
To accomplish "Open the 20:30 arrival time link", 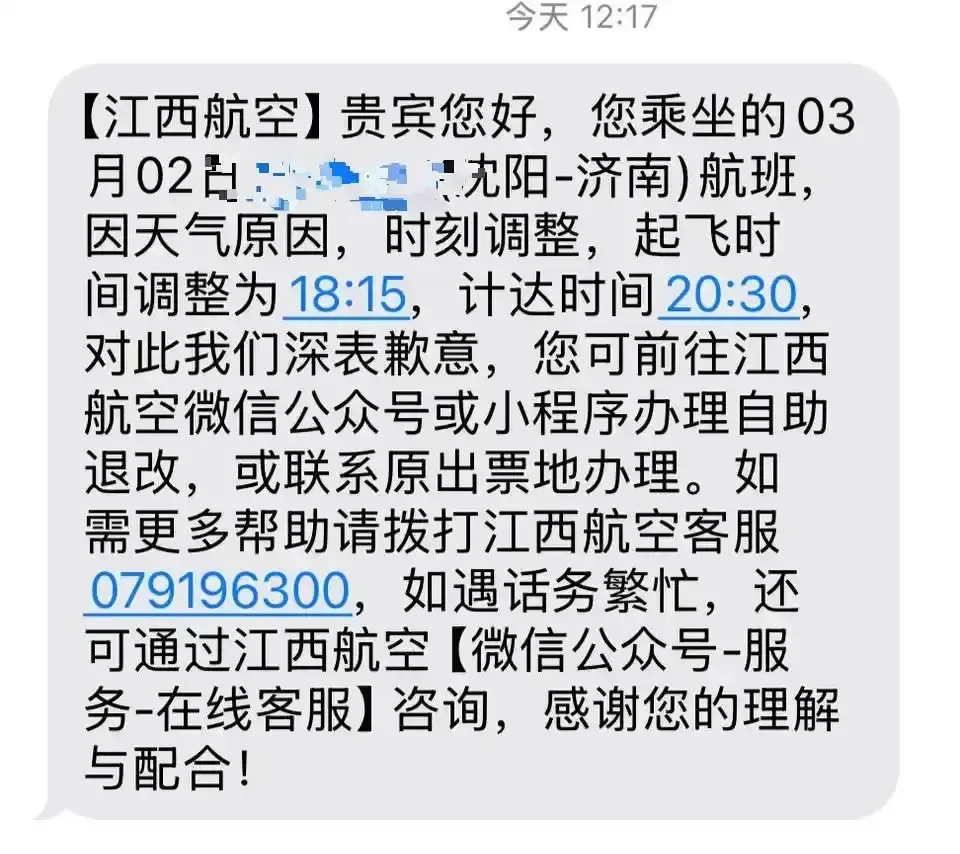I will 730,295.
